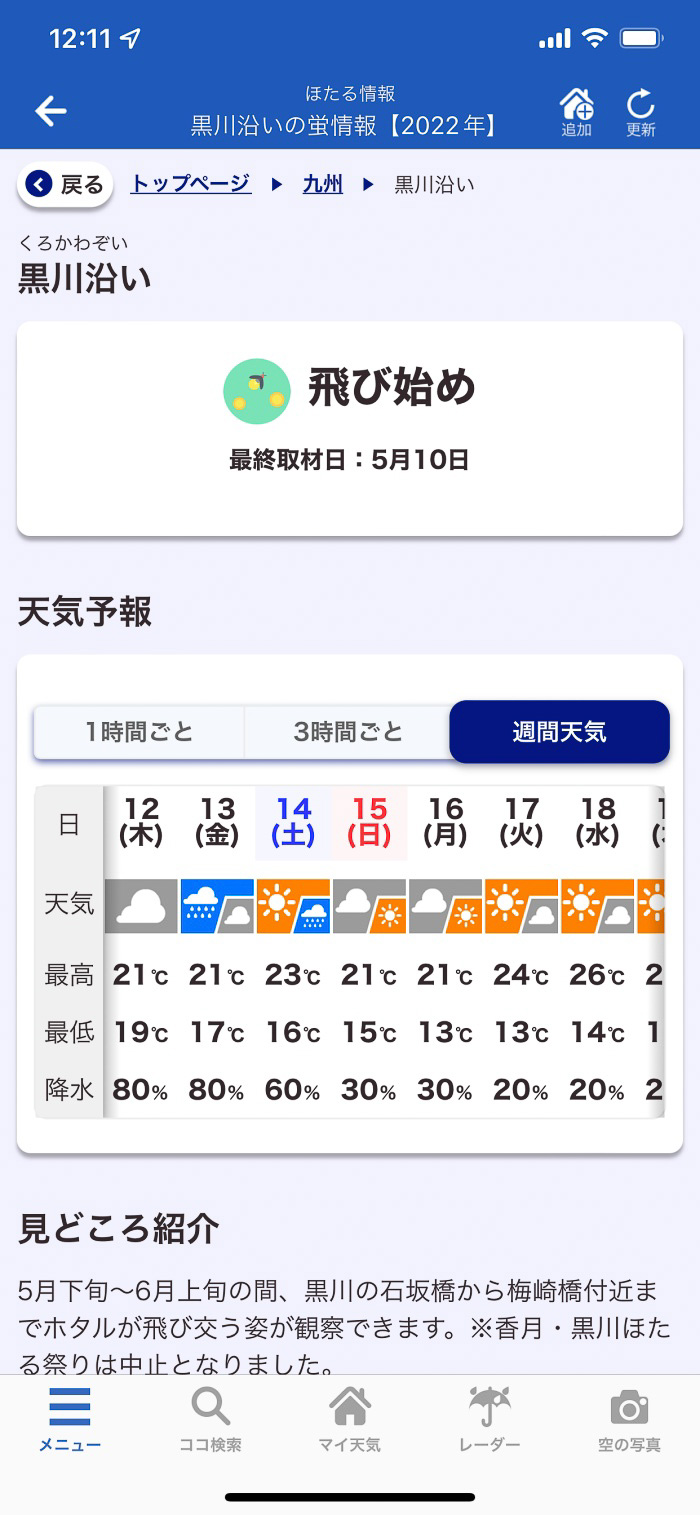Tap the 追加 home-plus icon
700x1515 pixels.
click(576, 111)
